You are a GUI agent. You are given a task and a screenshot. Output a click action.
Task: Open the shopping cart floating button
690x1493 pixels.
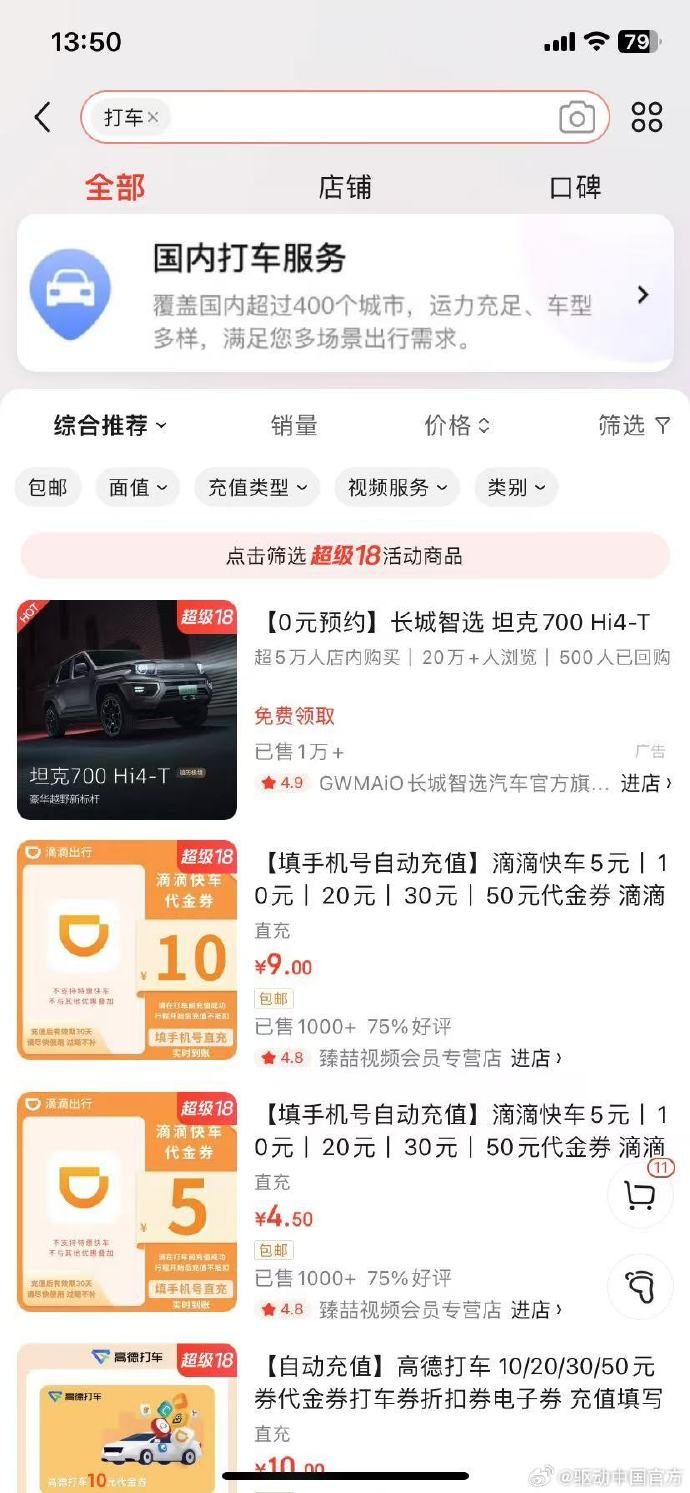[640, 1195]
